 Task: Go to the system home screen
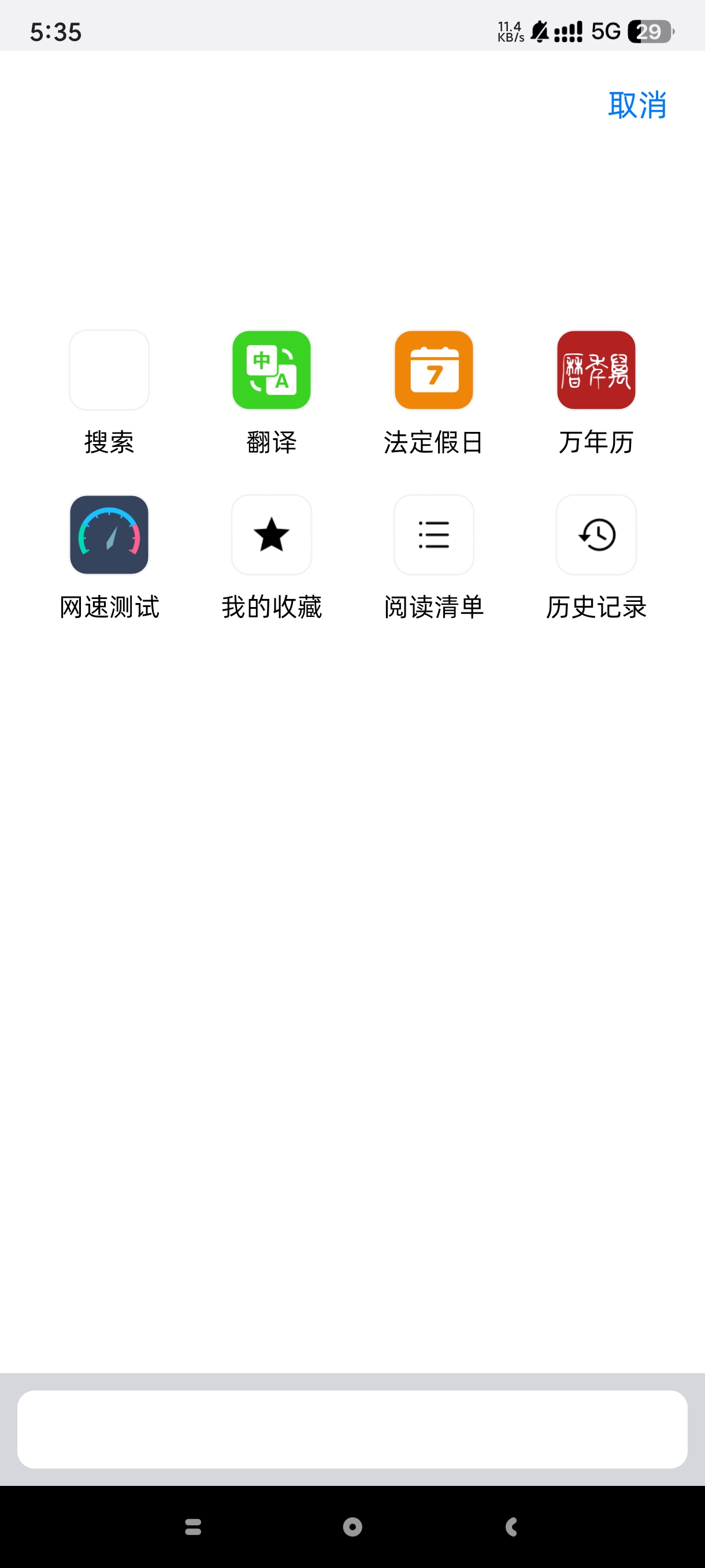point(352,1526)
